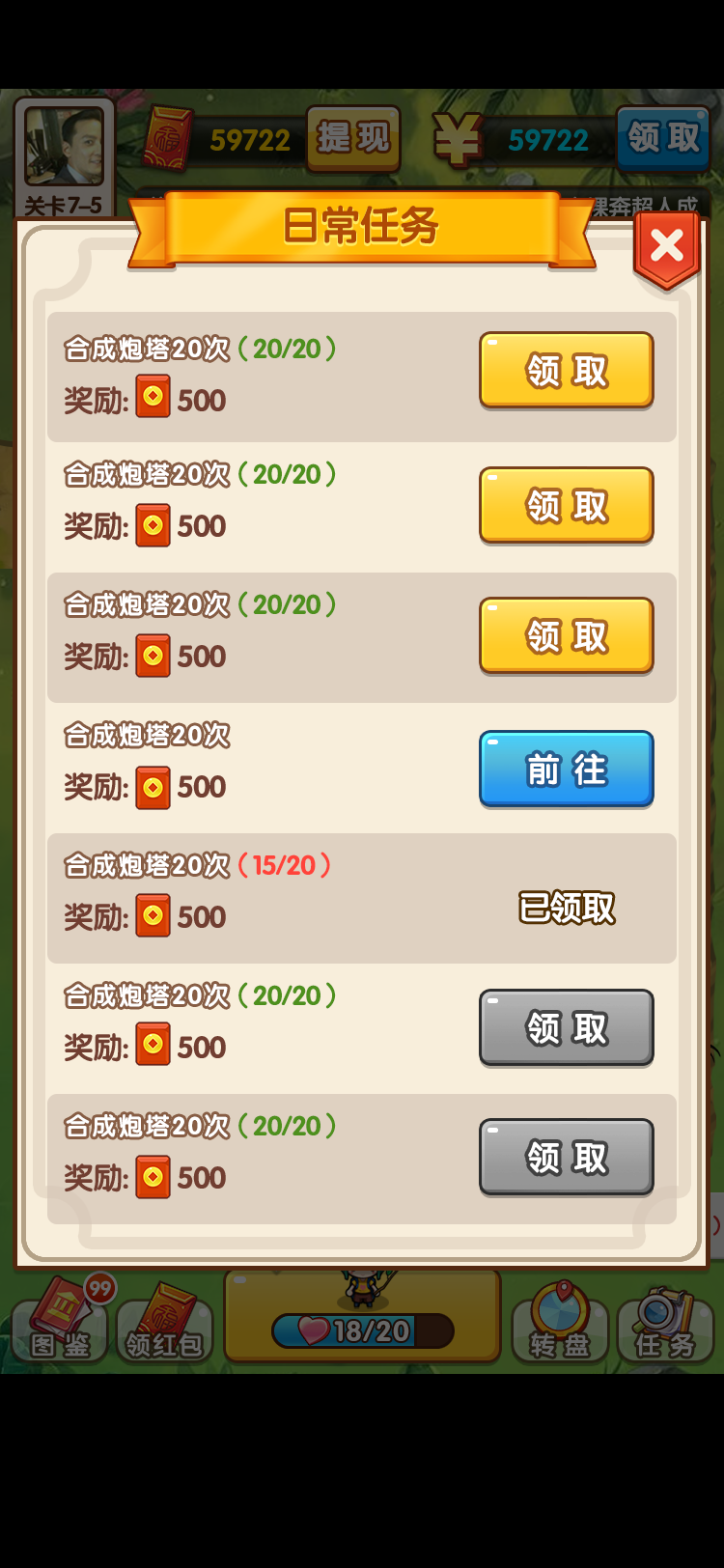Claim the third task's 领取 reward
The image size is (724, 1568).
pos(566,635)
